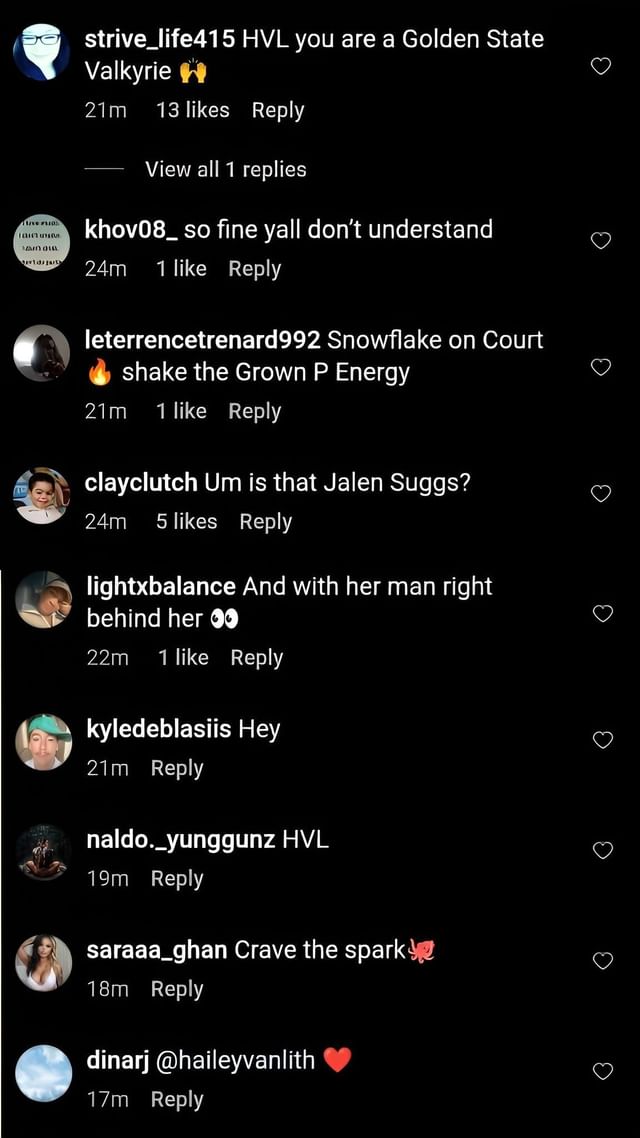Reply to khov08_'s comment

254,268
